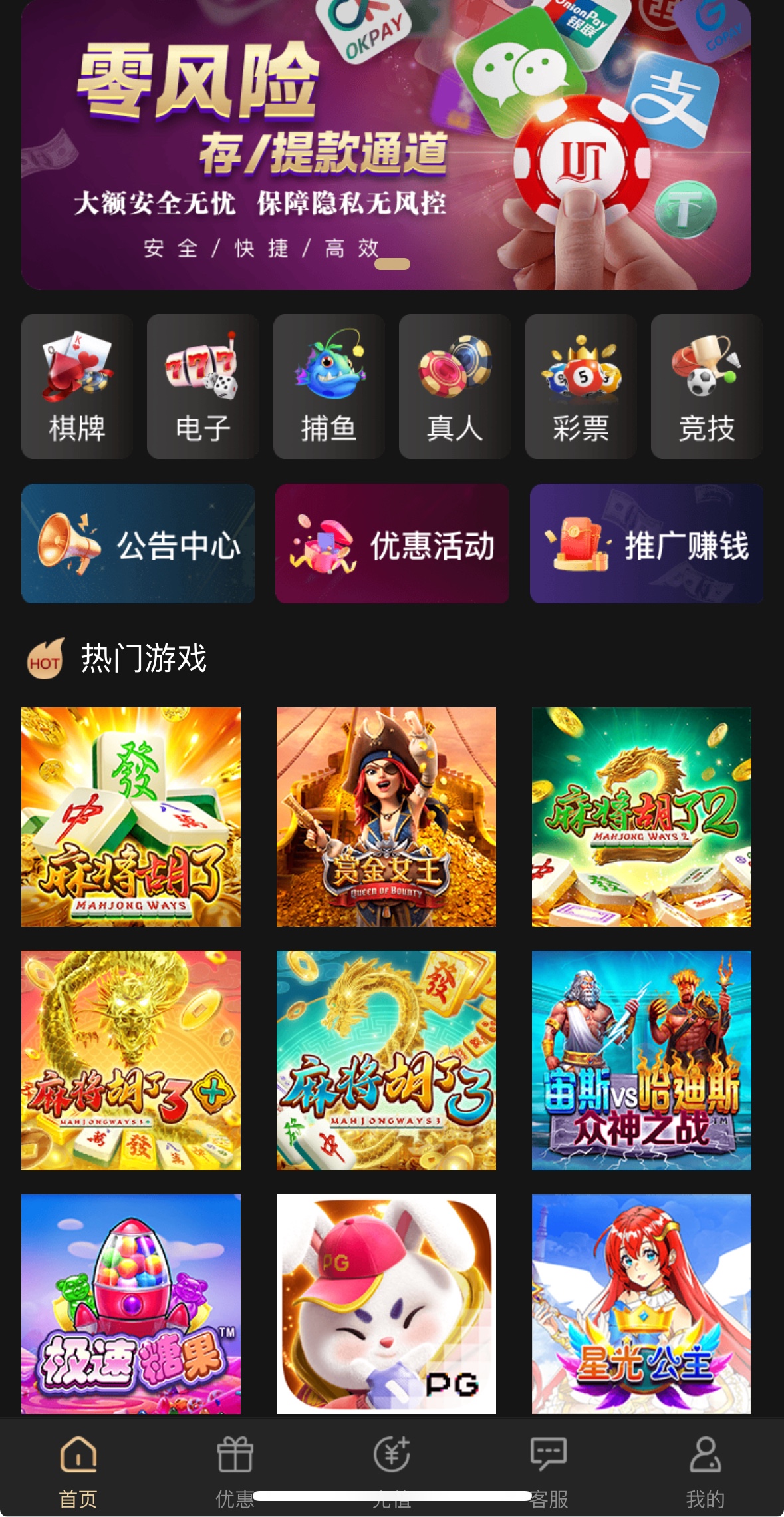Open the PG rabbit game tile
The width and height of the screenshot is (784, 1517).
coord(386,1304)
